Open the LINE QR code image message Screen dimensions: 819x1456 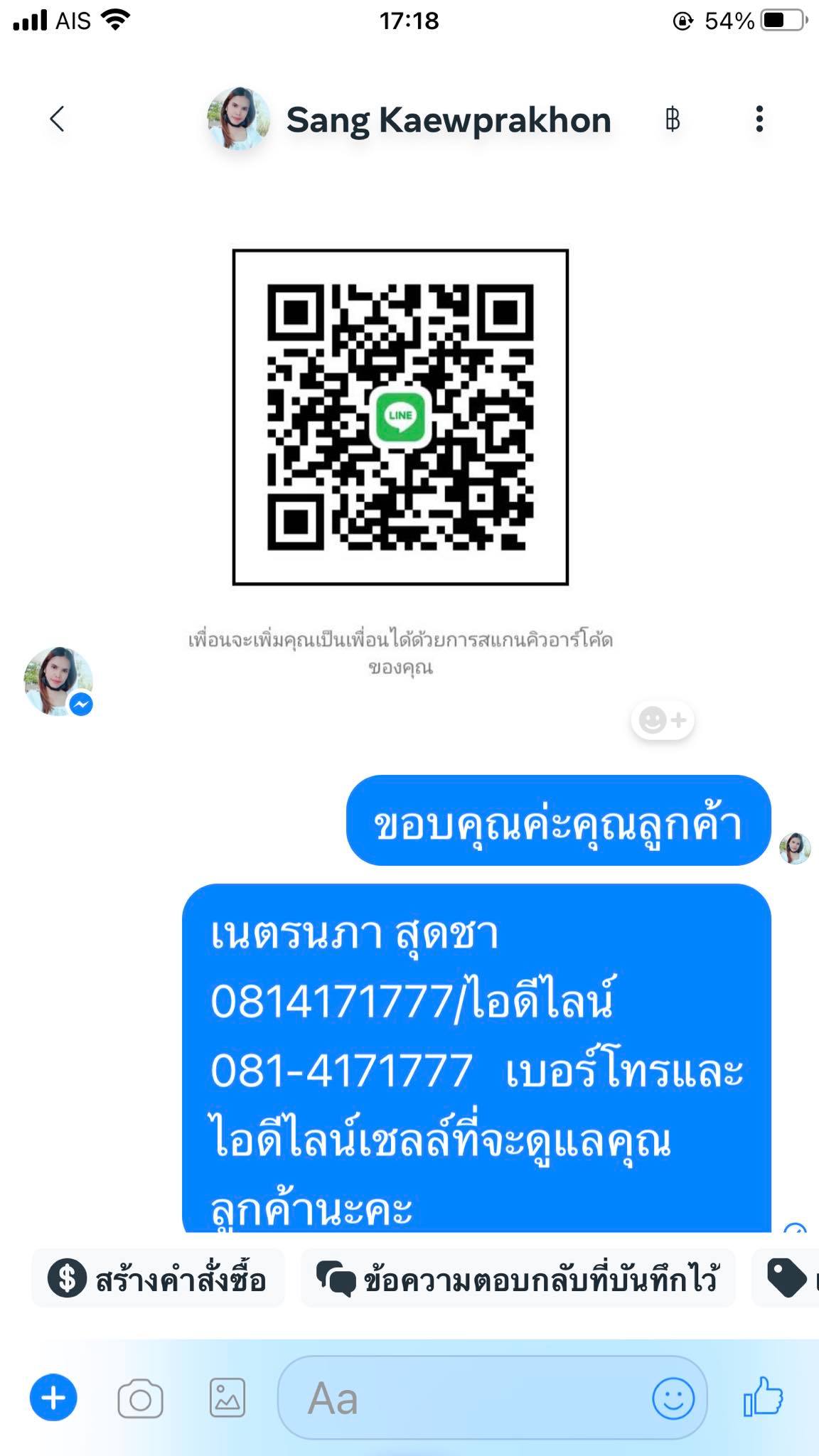pos(400,417)
